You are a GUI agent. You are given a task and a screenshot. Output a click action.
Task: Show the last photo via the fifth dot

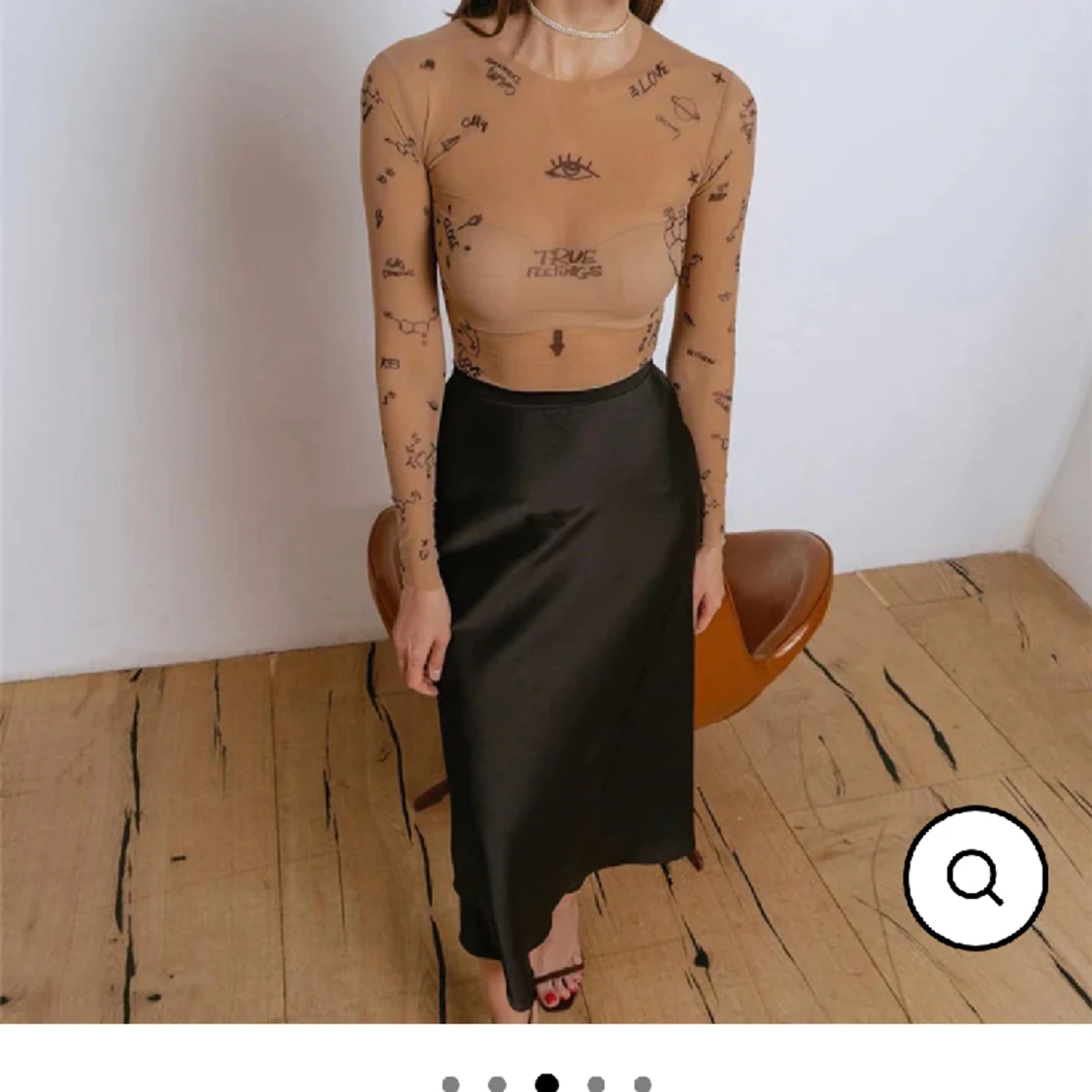tap(643, 1083)
